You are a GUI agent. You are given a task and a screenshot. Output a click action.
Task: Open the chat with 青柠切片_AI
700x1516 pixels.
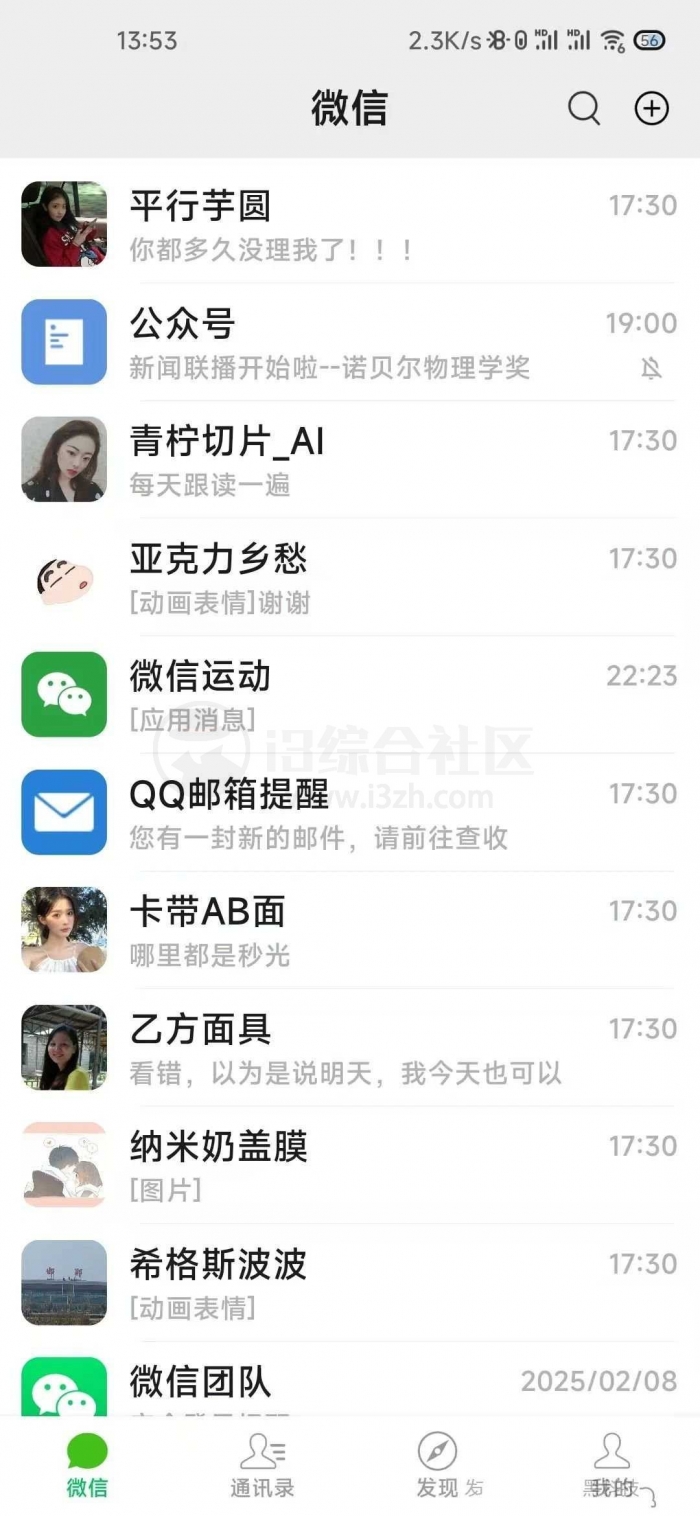350,459
